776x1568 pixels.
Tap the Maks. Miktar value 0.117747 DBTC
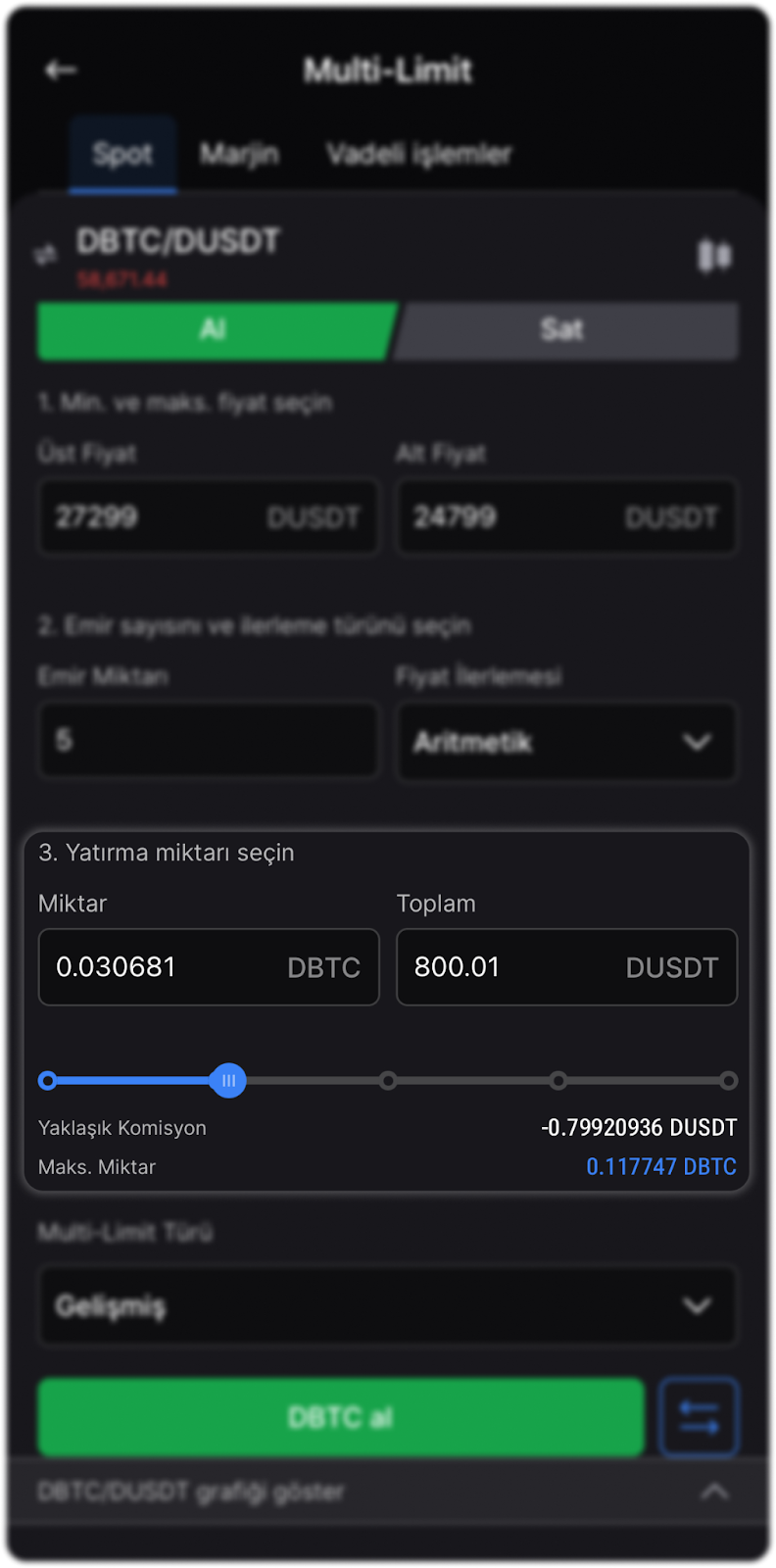click(661, 1166)
